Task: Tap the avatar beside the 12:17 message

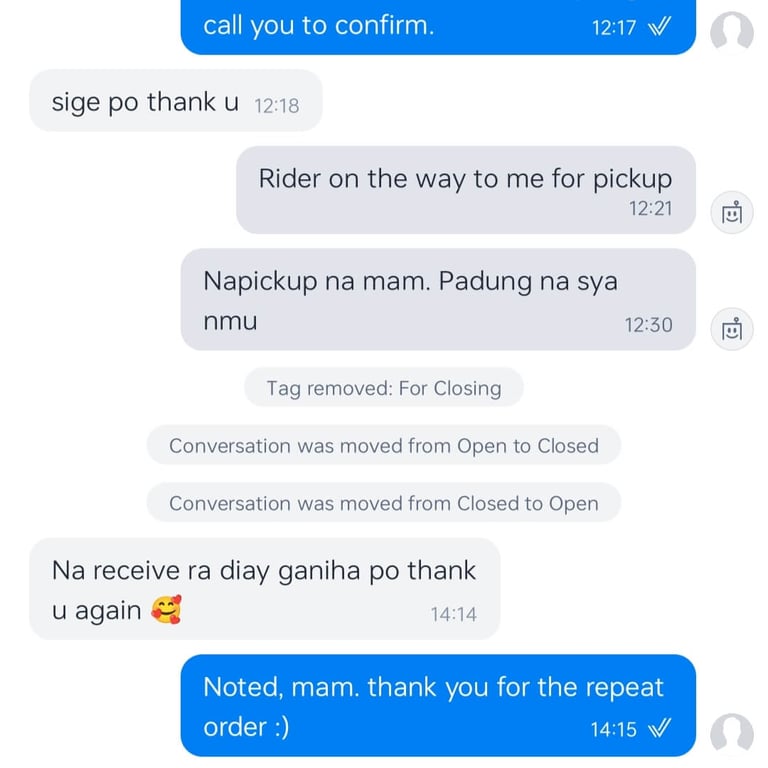Action: click(x=731, y=32)
